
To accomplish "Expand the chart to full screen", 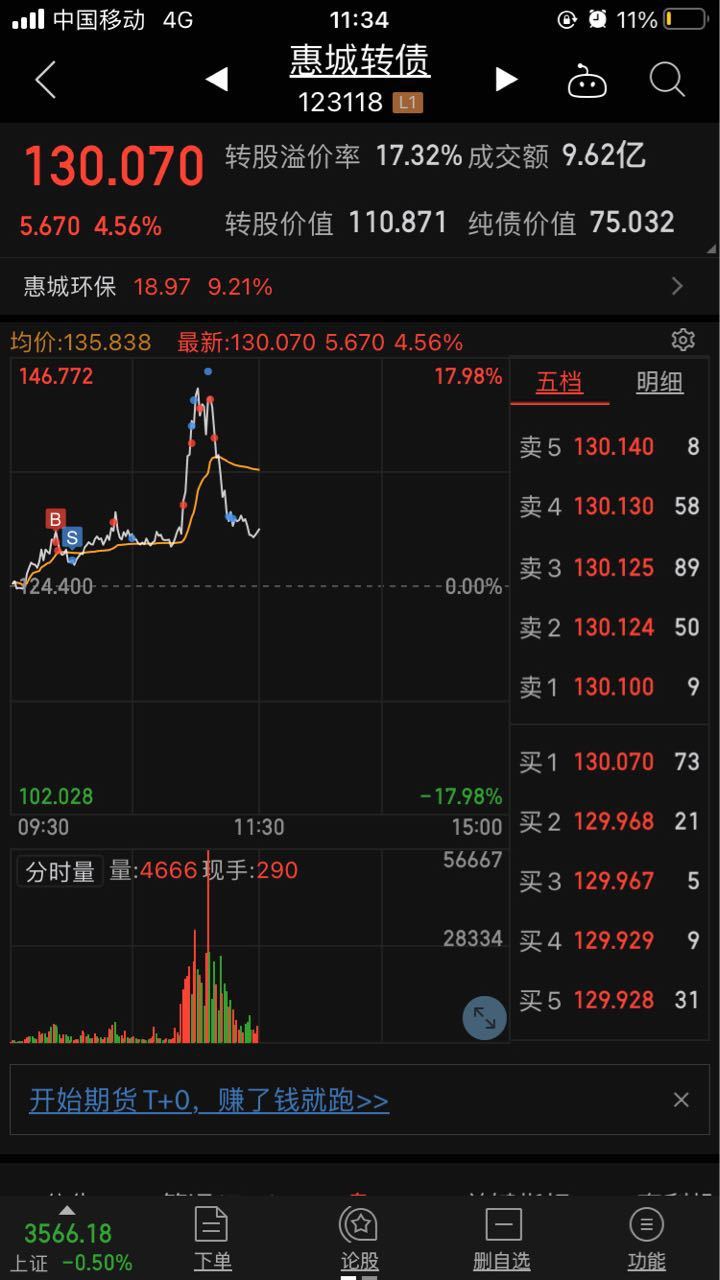I will pyautogui.click(x=485, y=1018).
